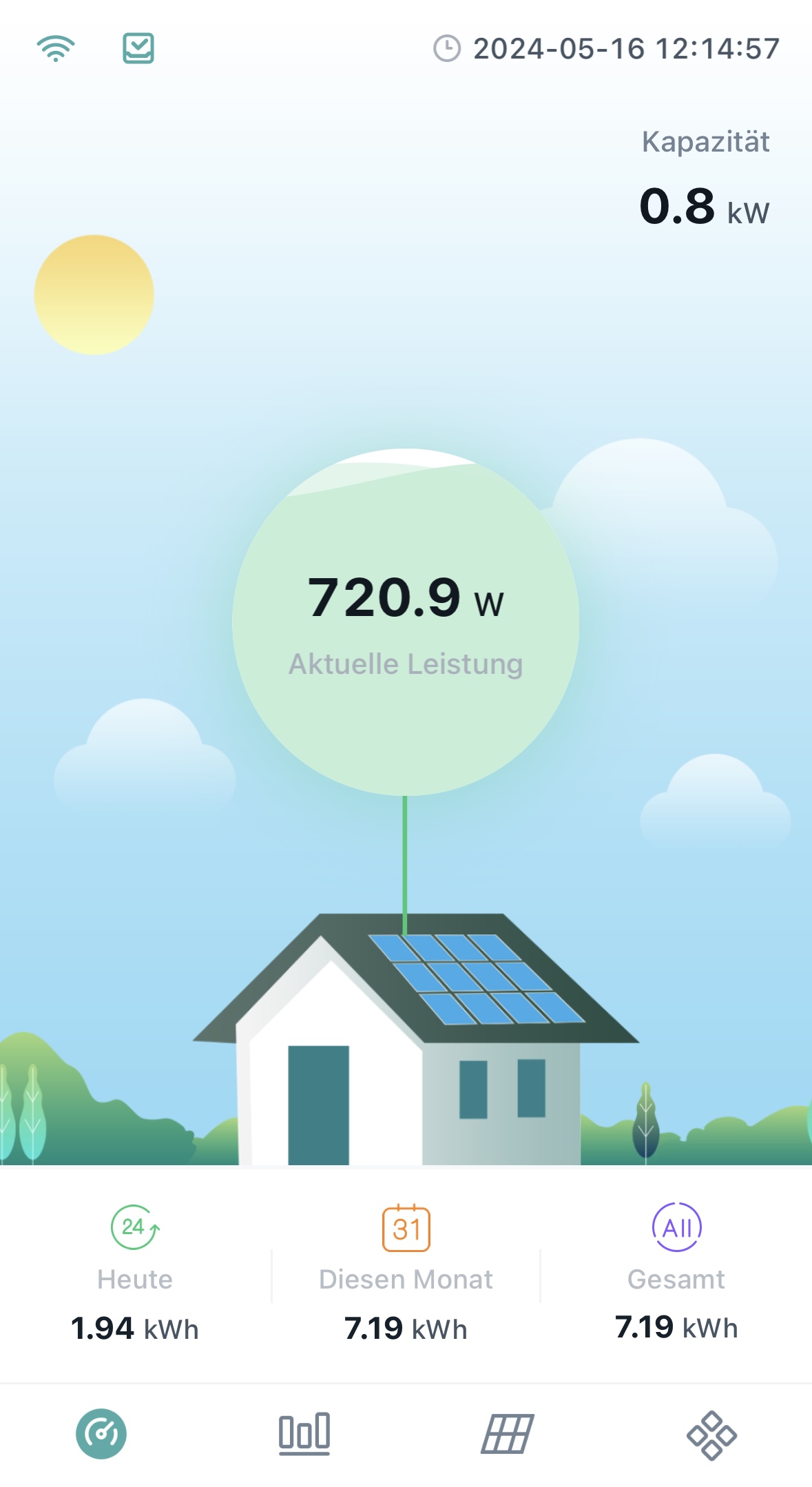
Task: Go to the solar panel layout tab
Action: [x=507, y=1434]
